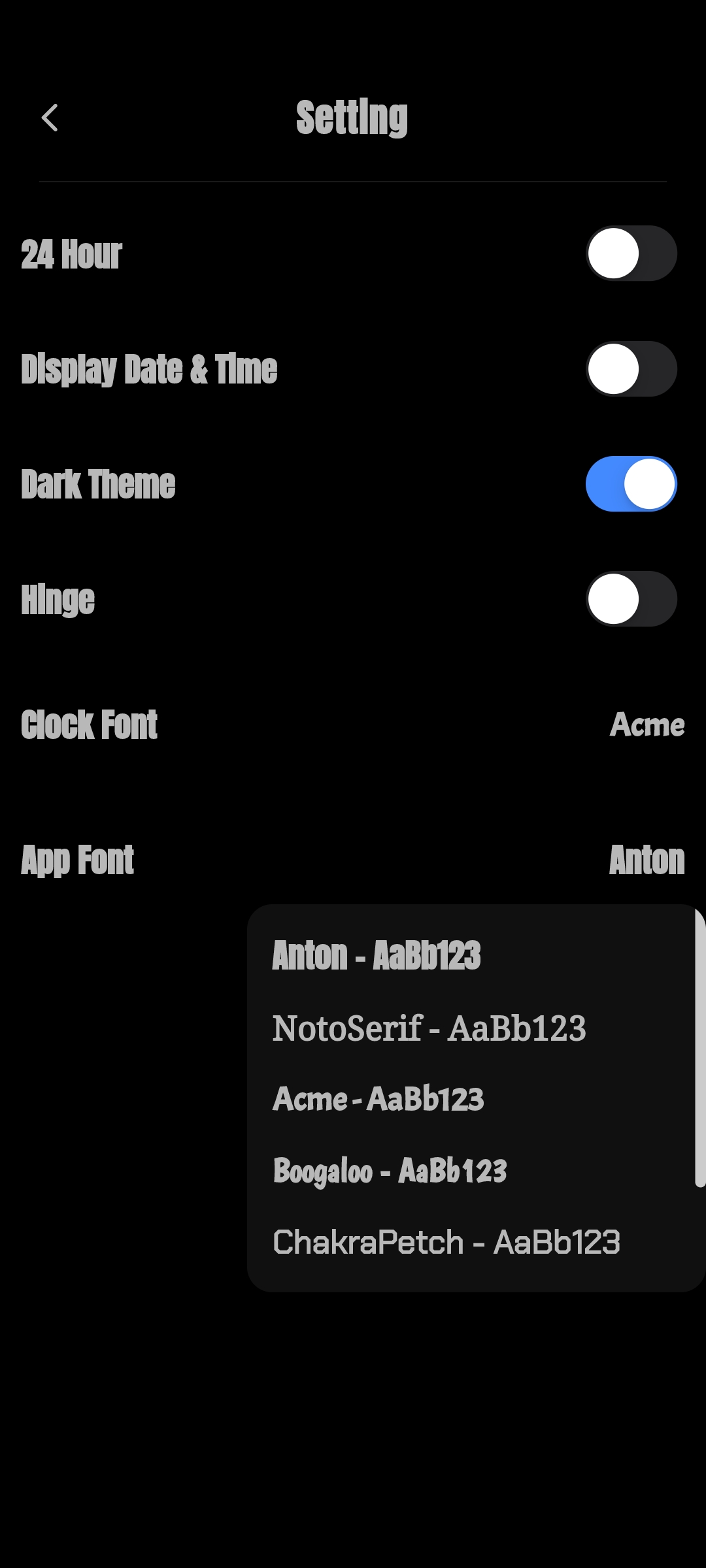Toggle the Hinge setting on
706x1568 pixels.
pos(631,599)
